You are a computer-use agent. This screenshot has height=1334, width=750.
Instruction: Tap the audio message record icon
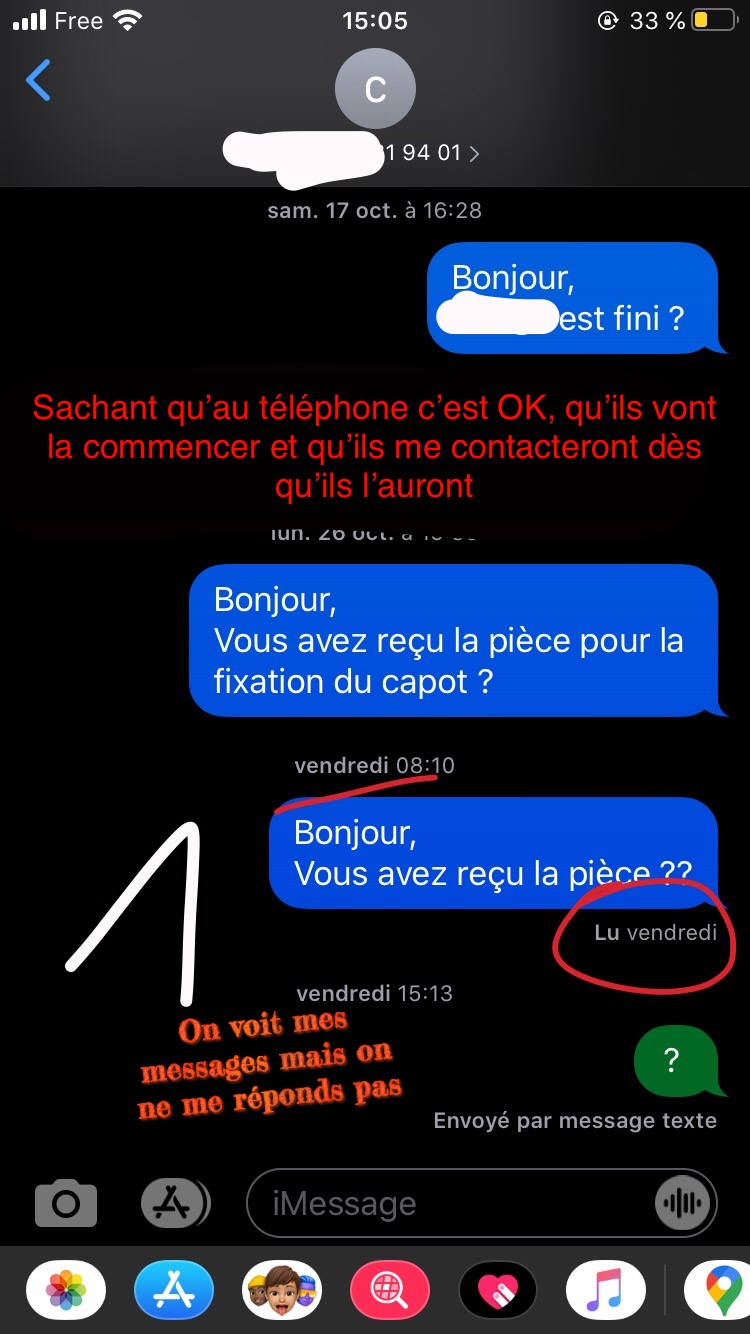point(683,1203)
